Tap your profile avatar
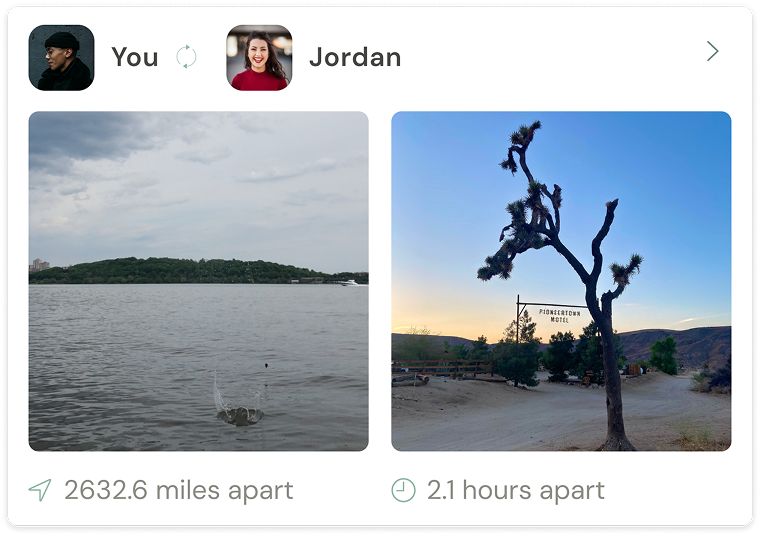Screen dimensions: 760x536 point(61,58)
